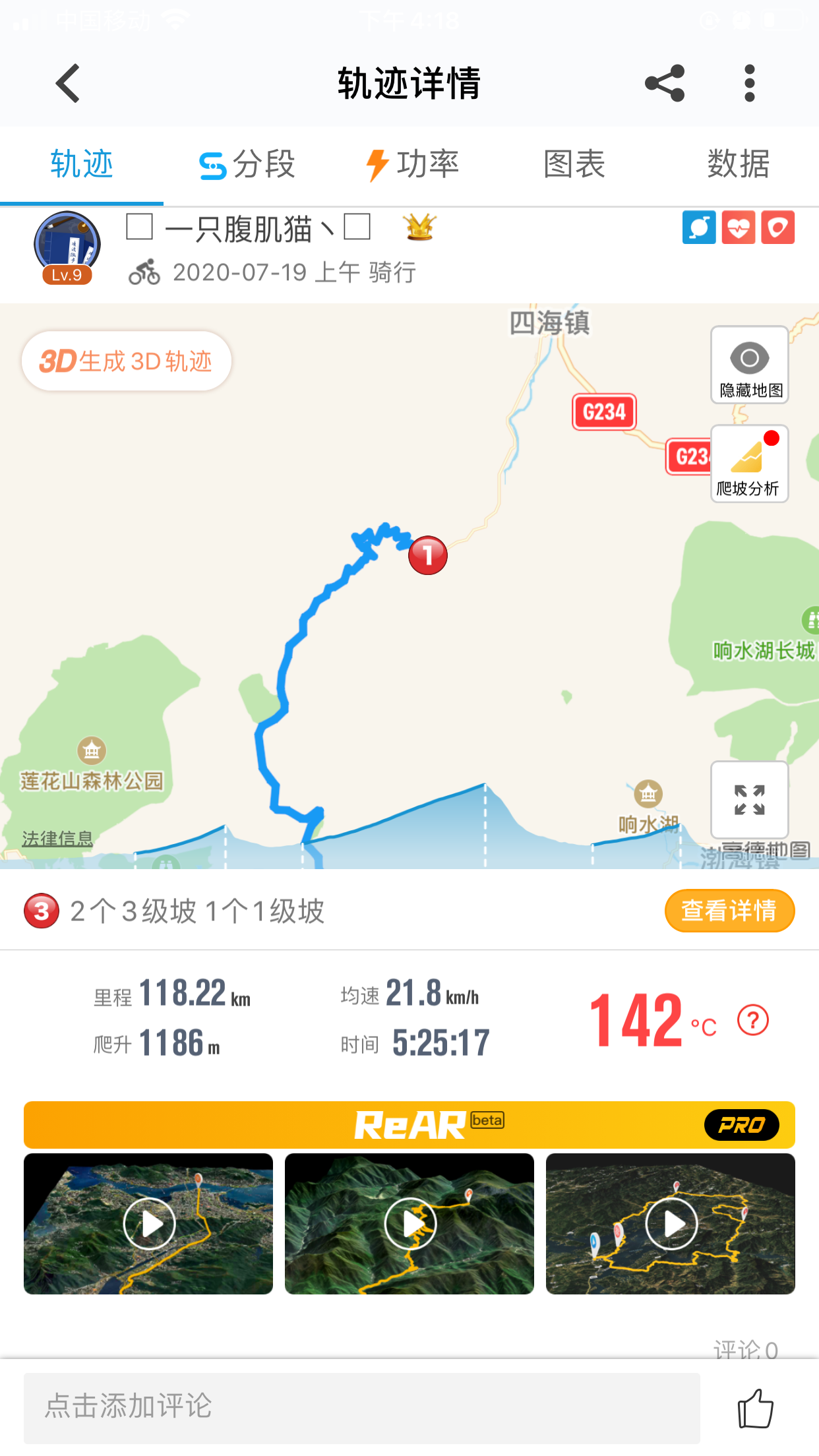This screenshot has width=819, height=1456.
Task: Open the temperature help question mark
Action: (753, 1021)
